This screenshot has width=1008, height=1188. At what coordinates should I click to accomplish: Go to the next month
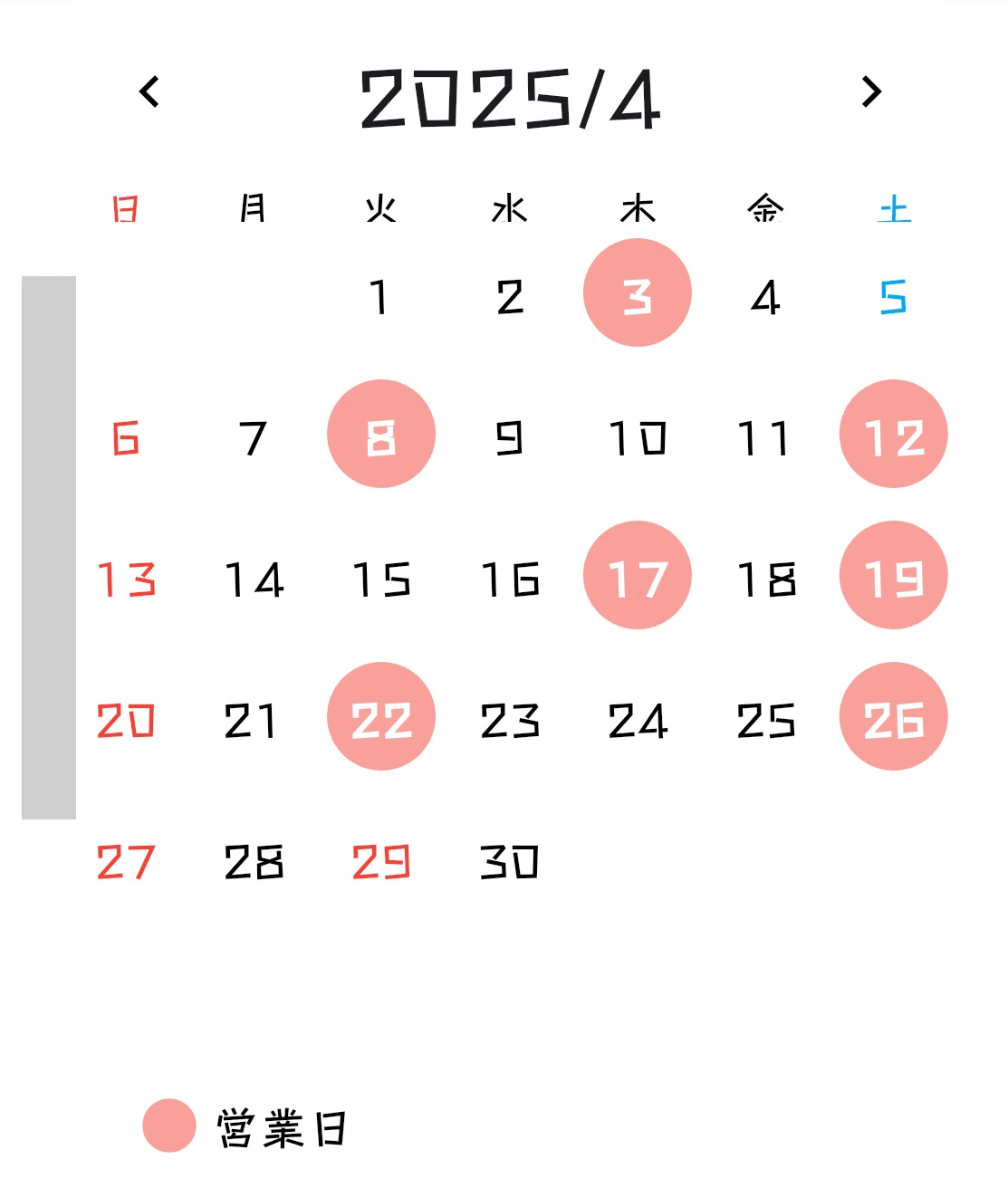click(871, 91)
